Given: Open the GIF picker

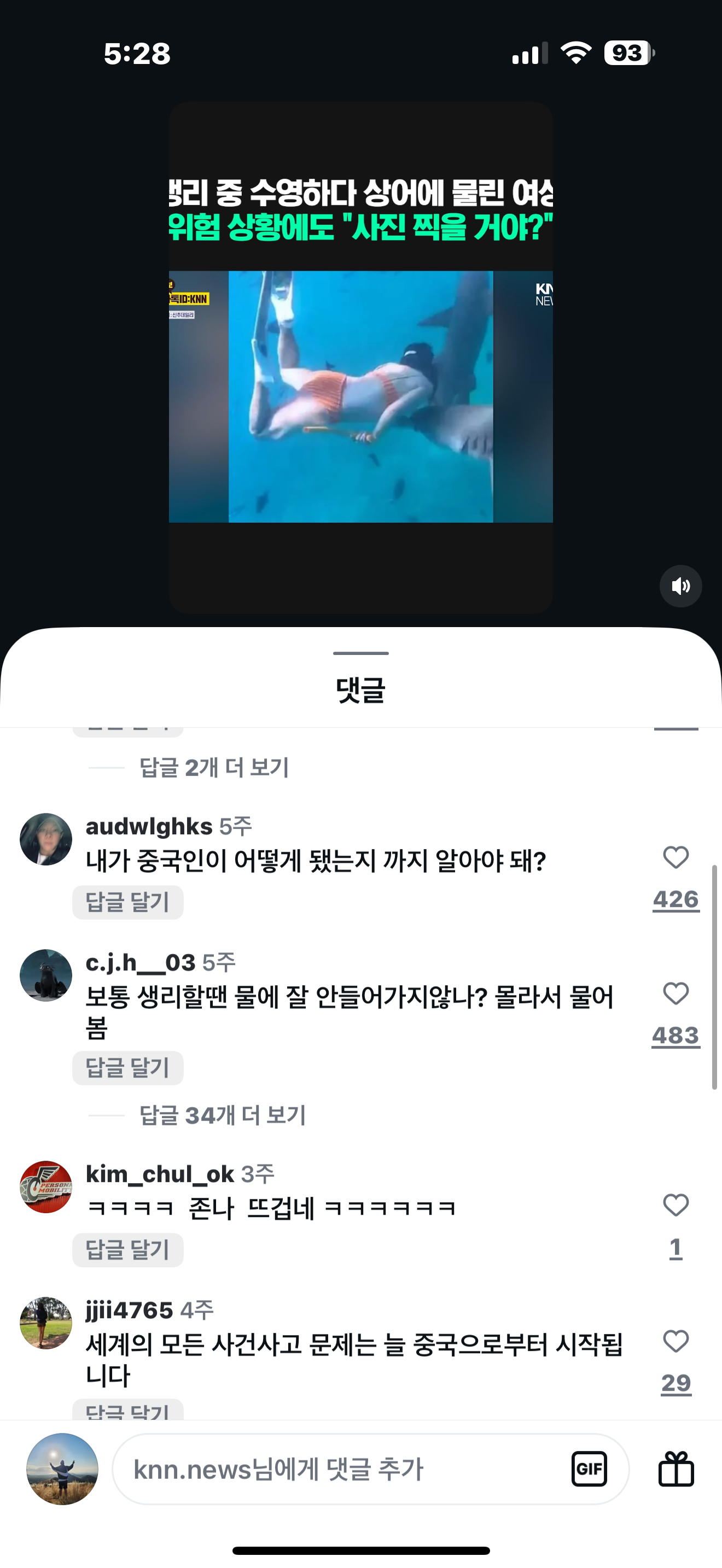Looking at the screenshot, I should [589, 1470].
